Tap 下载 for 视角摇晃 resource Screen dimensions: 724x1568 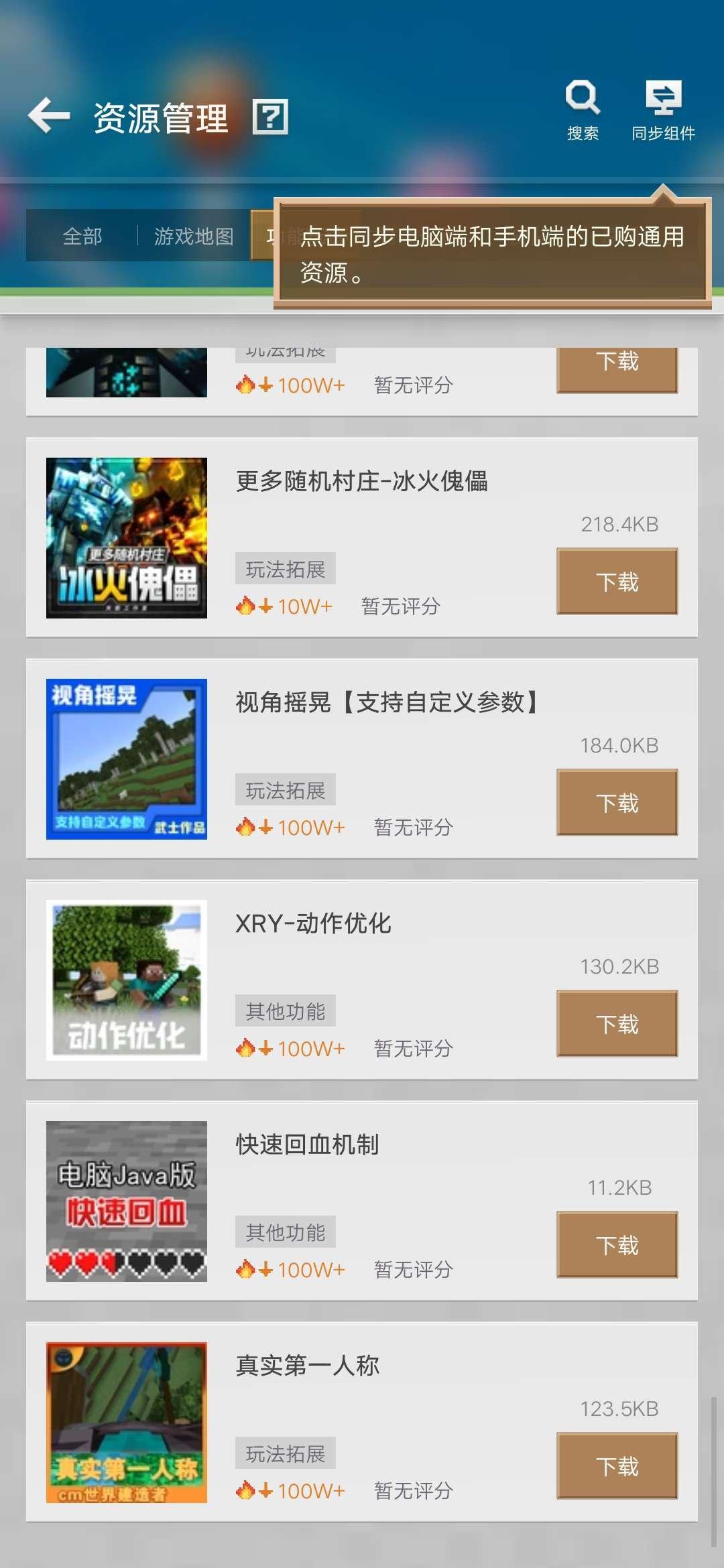(616, 802)
